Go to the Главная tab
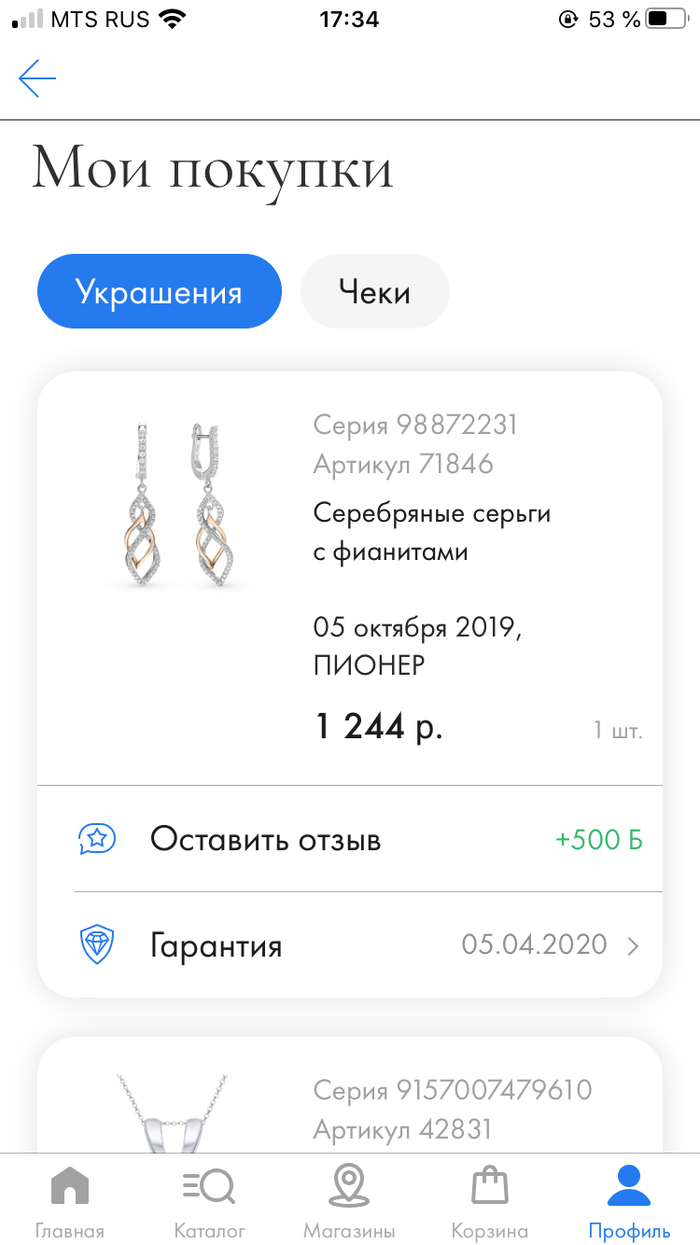This screenshot has height=1245, width=700. [x=69, y=1201]
